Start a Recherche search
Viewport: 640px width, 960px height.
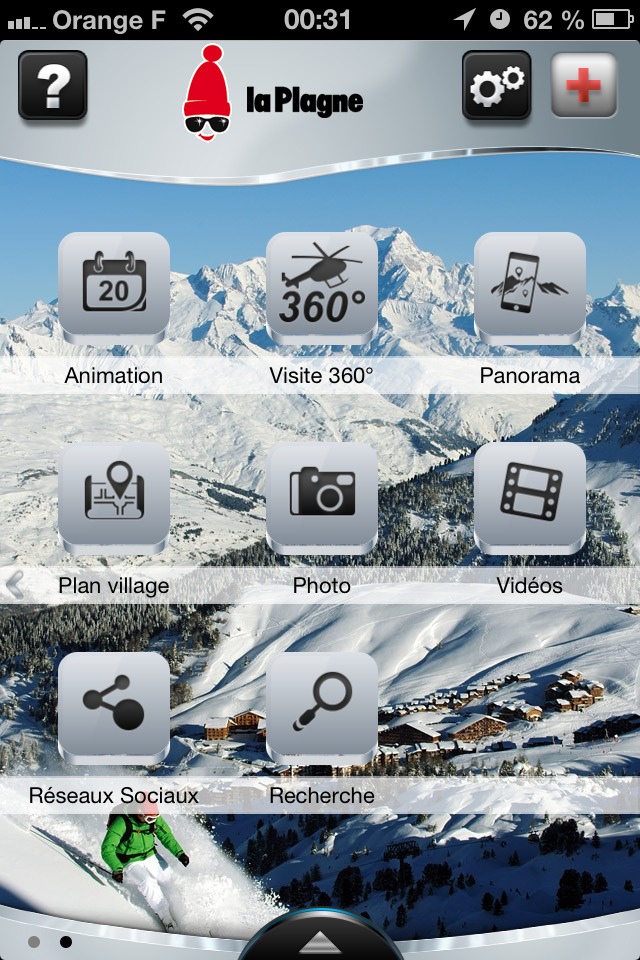pyautogui.click(x=321, y=708)
